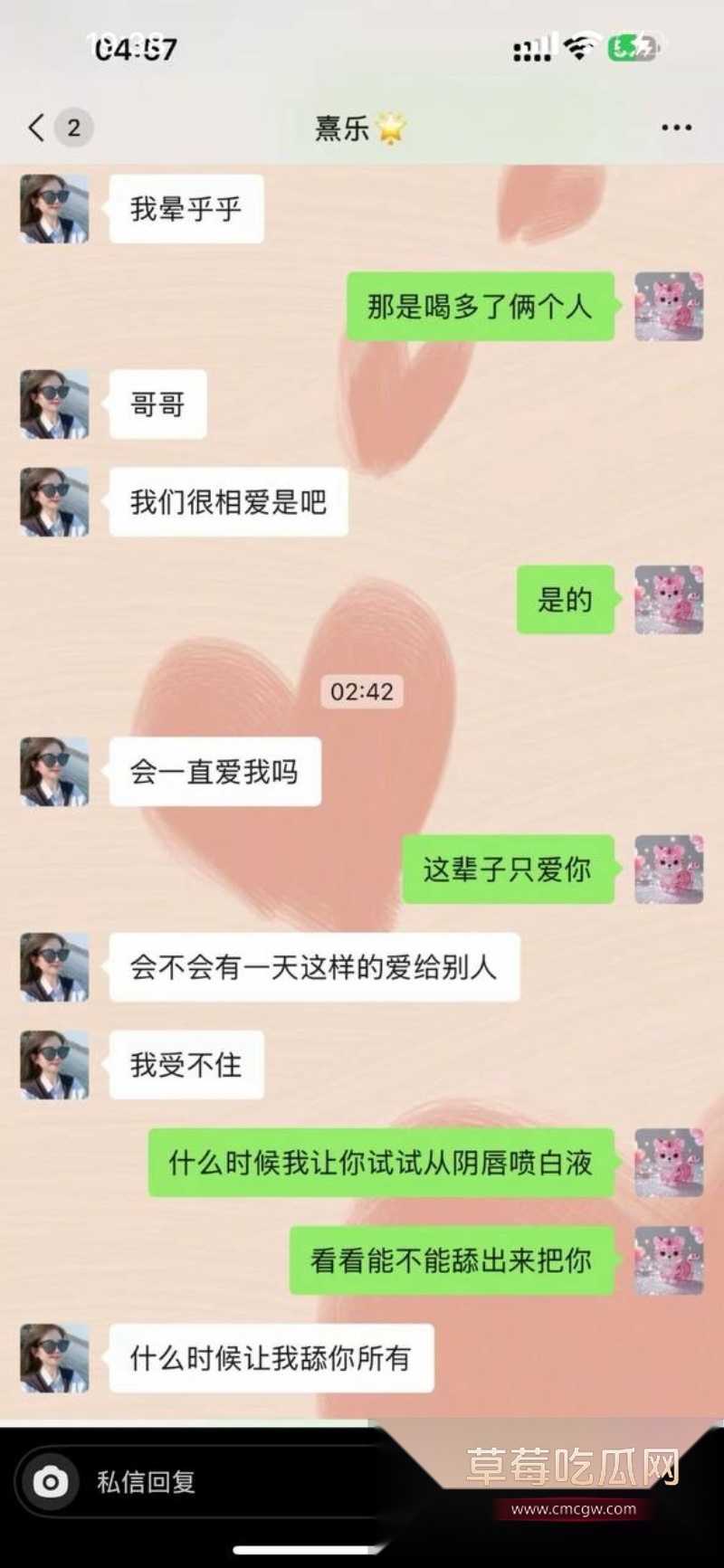Open the chat title 熹乐🌟
This screenshot has height=1568, width=724.
359,128
